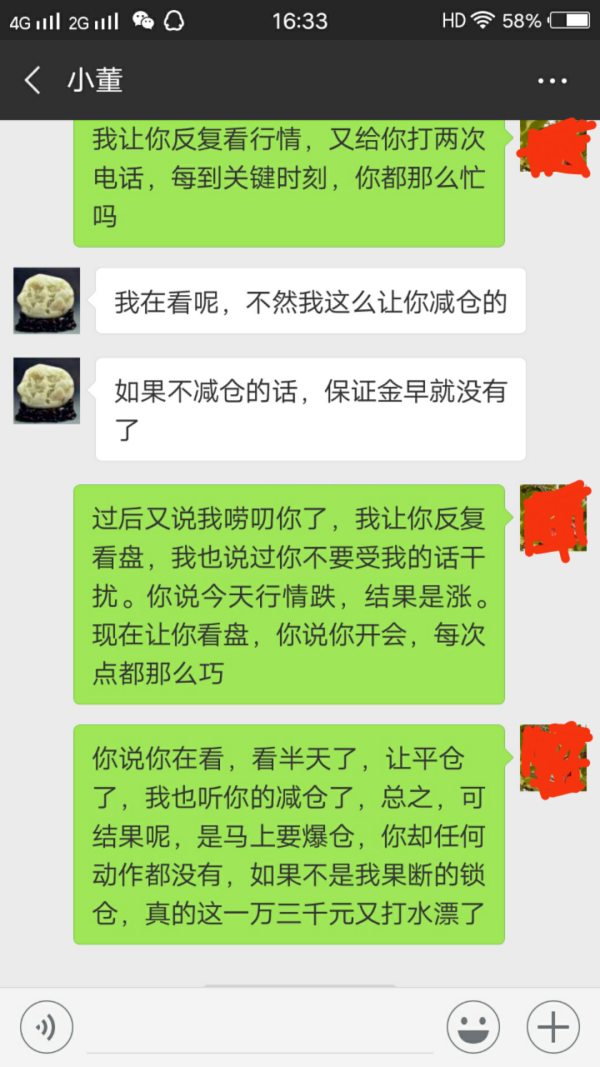Image resolution: width=600 pixels, height=1067 pixels.
Task: Open 小董's avatar beside 如果不减仓的话 message
Action: point(46,391)
